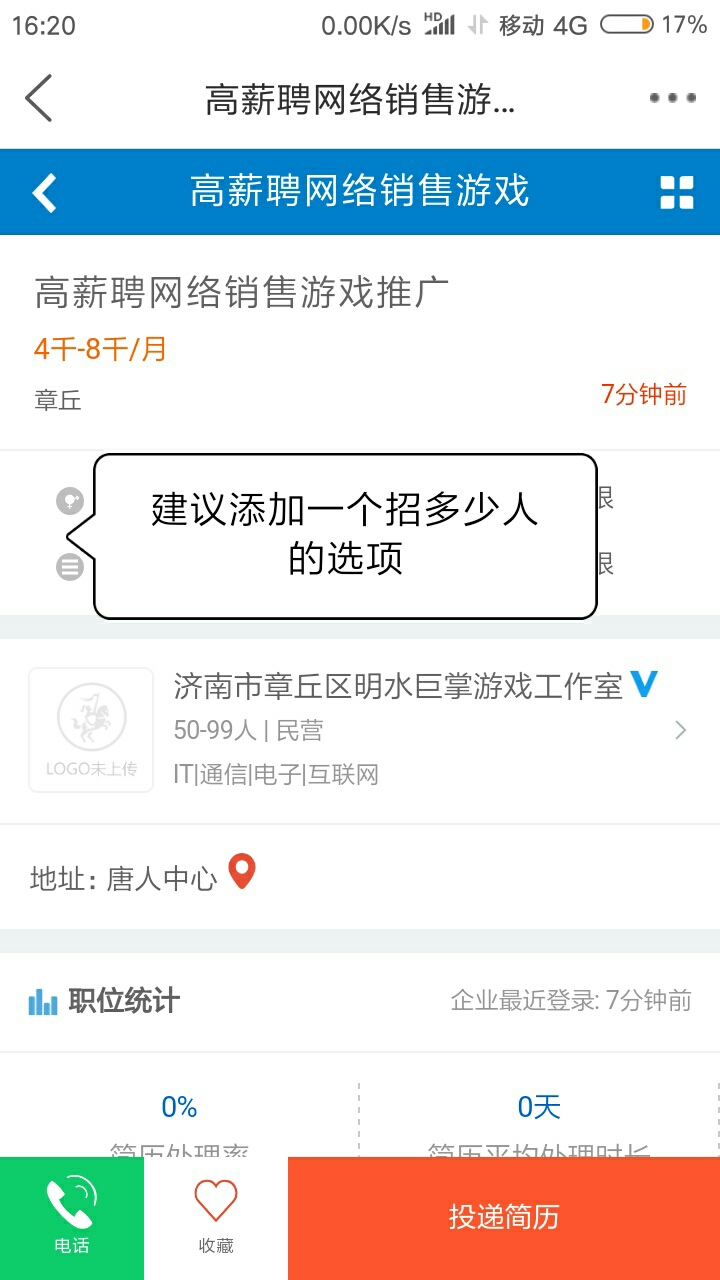Open the three-dot overflow menu

[672, 98]
